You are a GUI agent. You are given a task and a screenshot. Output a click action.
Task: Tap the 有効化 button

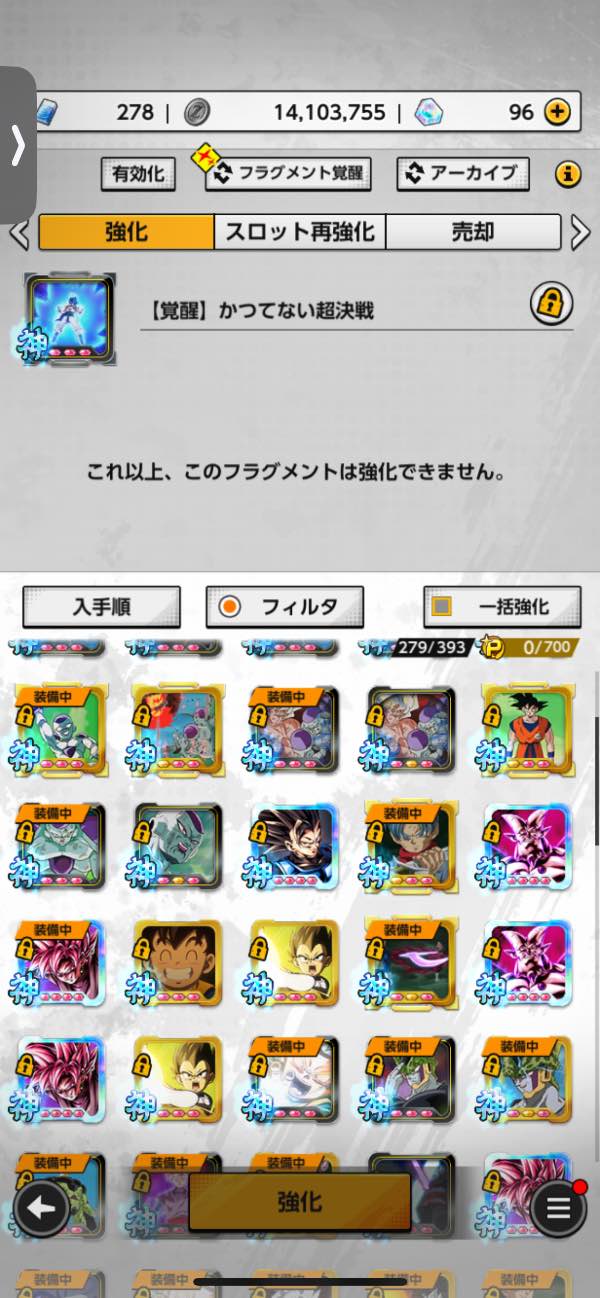[138, 174]
